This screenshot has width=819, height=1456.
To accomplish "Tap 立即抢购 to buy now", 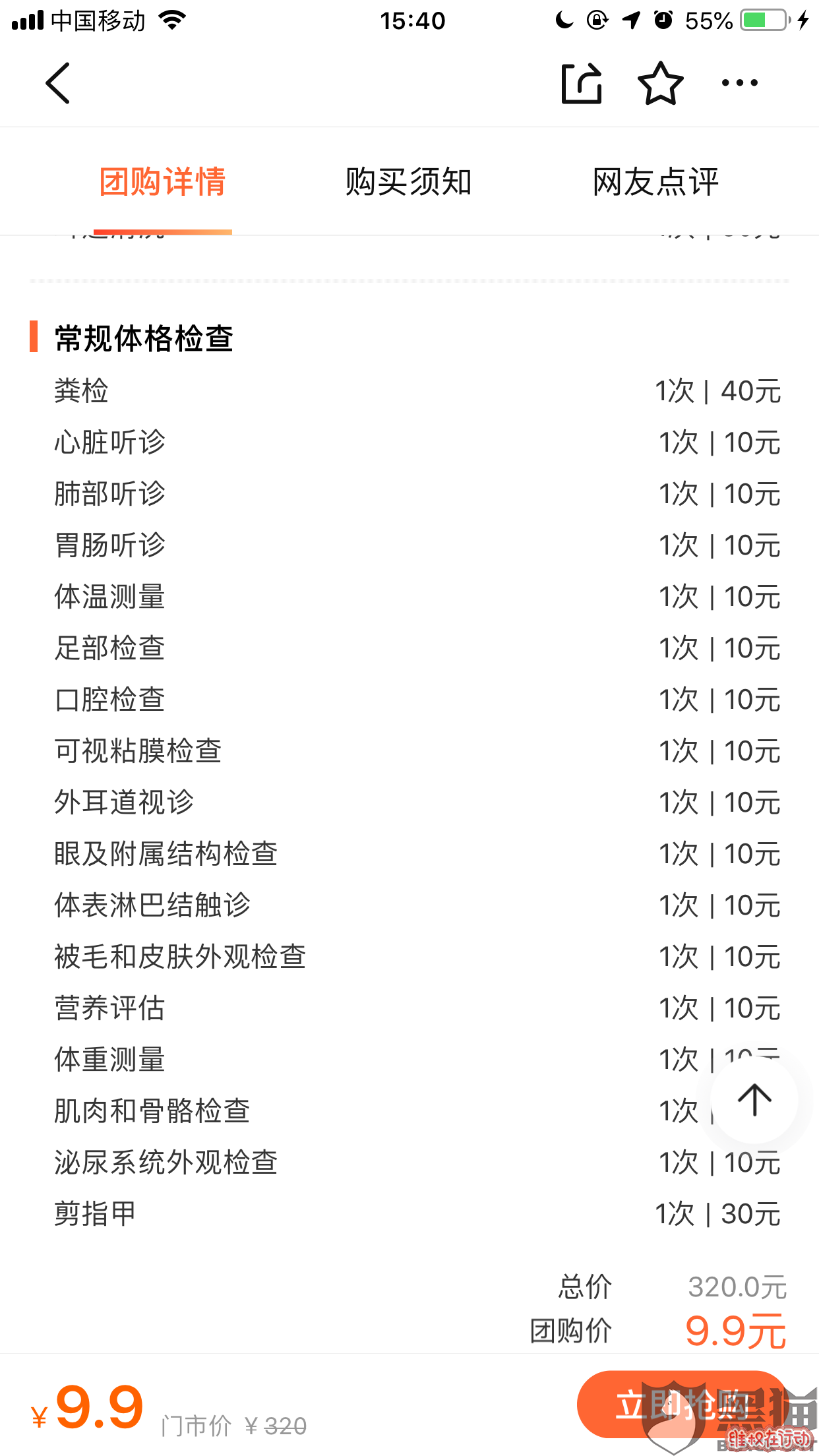I will pyautogui.click(x=682, y=1405).
